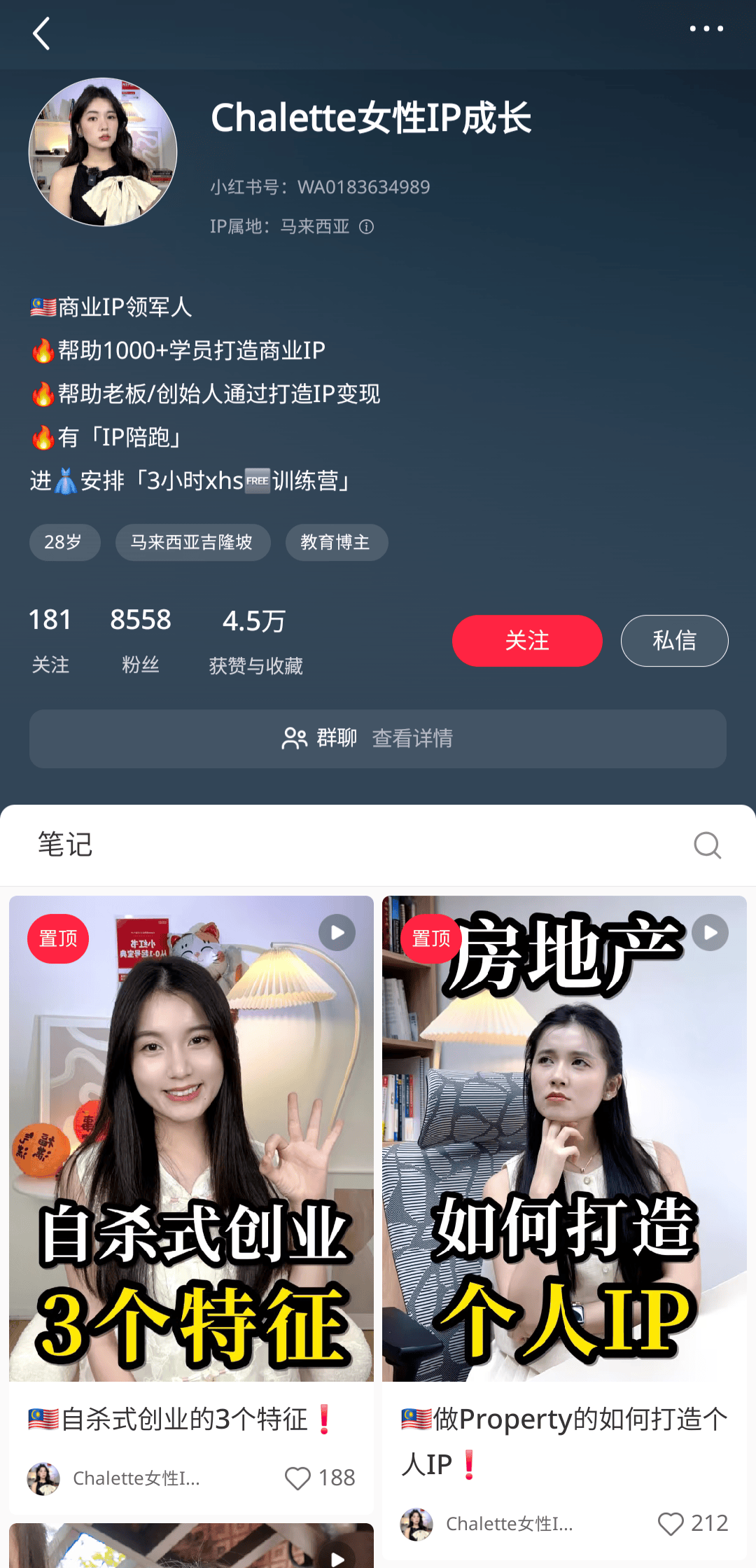Open the pinned note 做Property的如何打造个人IP
Image resolution: width=756 pixels, height=1568 pixels.
point(564,1138)
